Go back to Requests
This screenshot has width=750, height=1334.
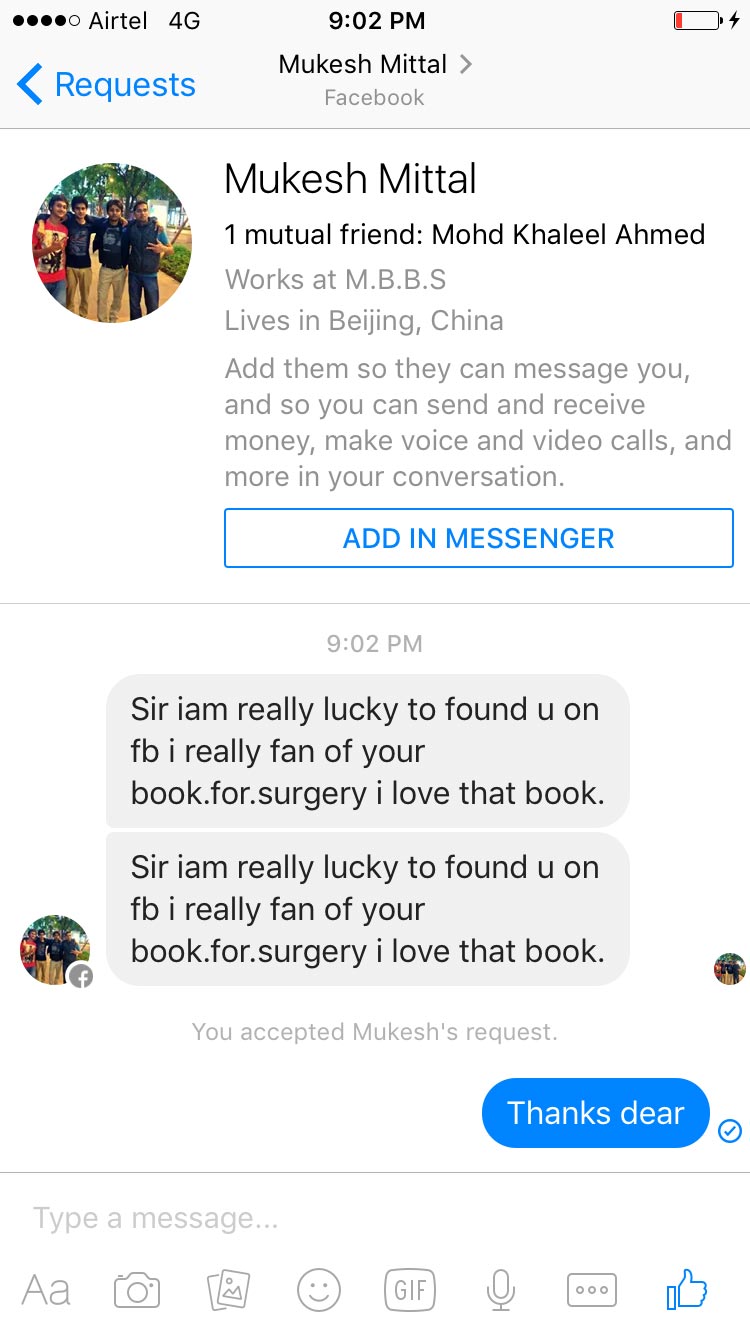106,85
